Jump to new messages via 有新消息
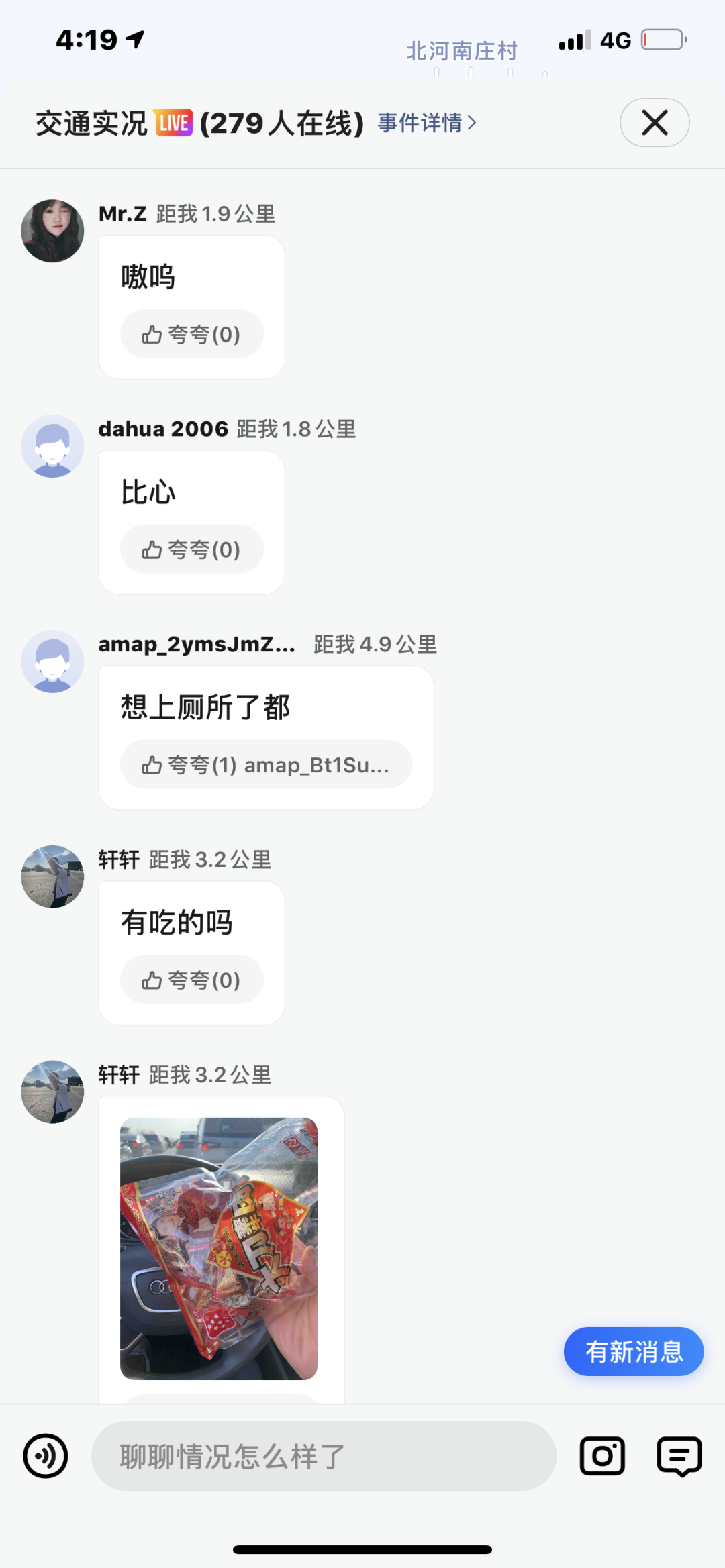 [x=634, y=1351]
